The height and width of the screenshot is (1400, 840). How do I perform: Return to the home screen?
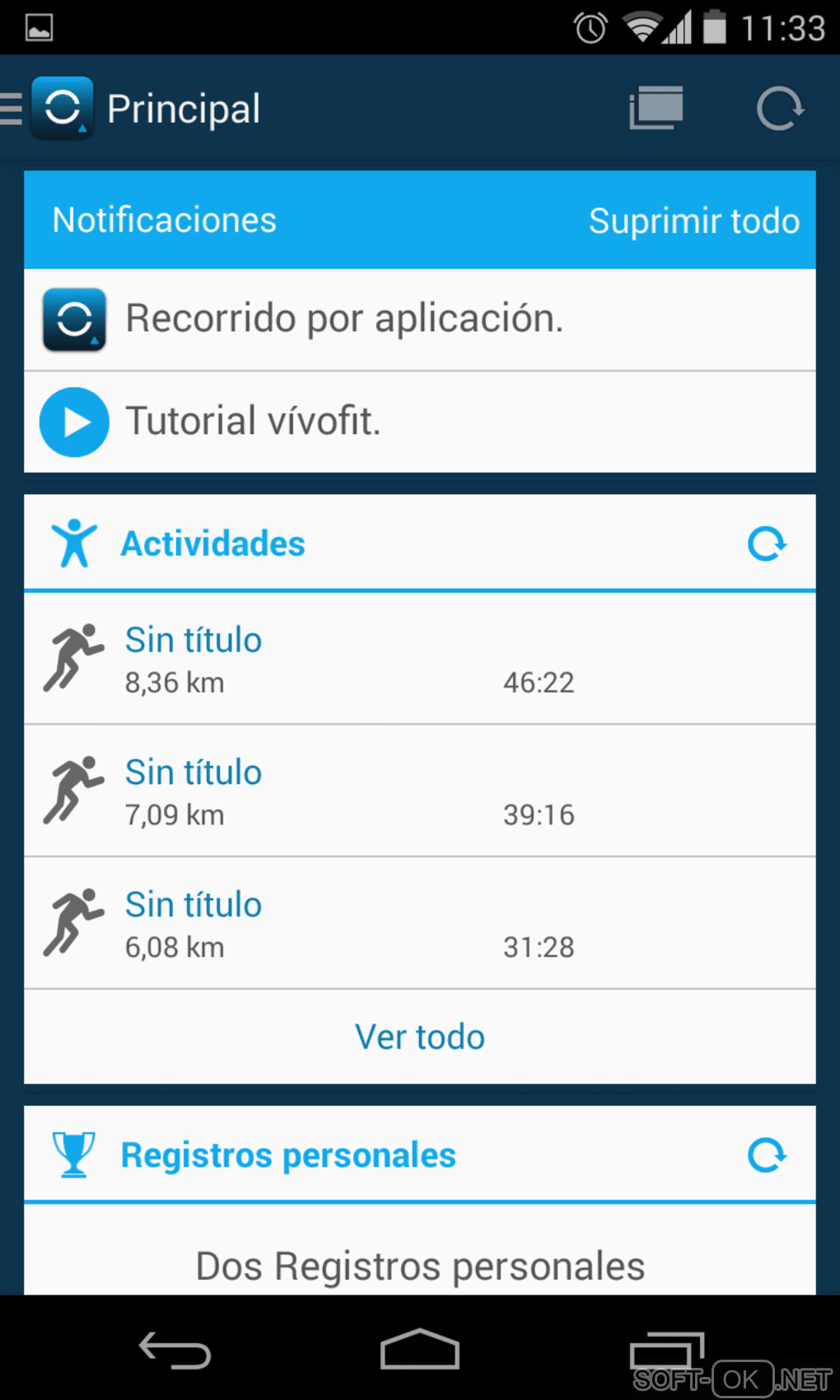419,1351
